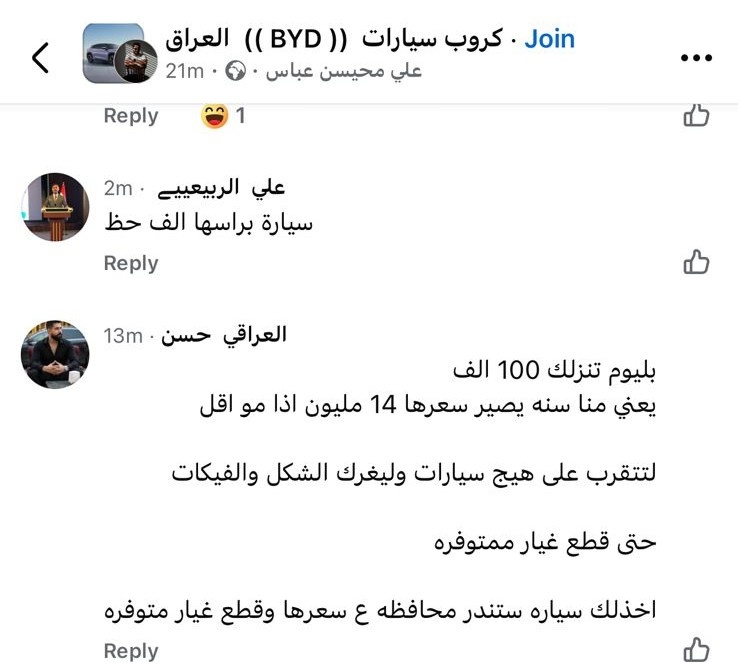Reply to the comment with the laughing reaction
Viewport: 738px width, 668px height.
[131, 116]
